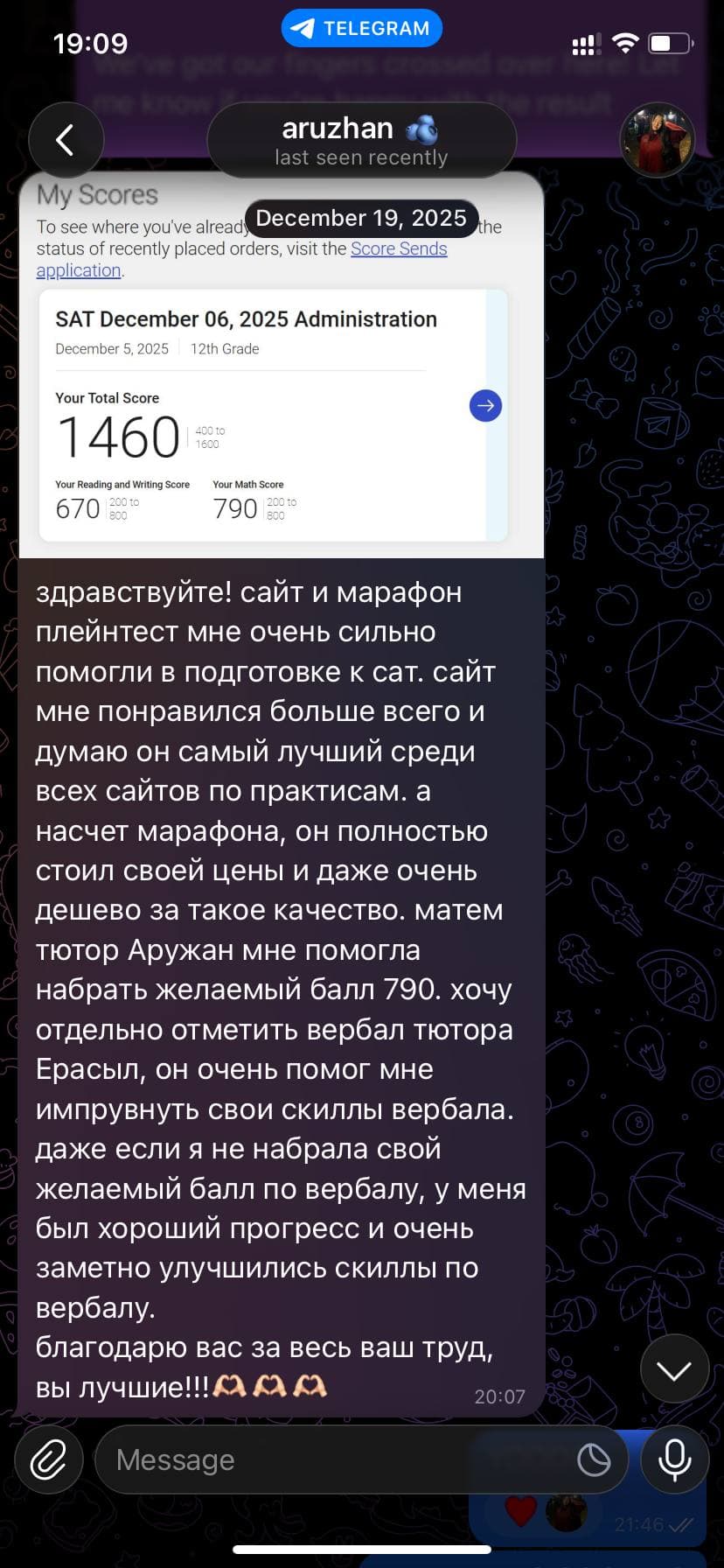Image resolution: width=724 pixels, height=1568 pixels.
Task: Open the attachment menu
Action: tap(49, 1459)
